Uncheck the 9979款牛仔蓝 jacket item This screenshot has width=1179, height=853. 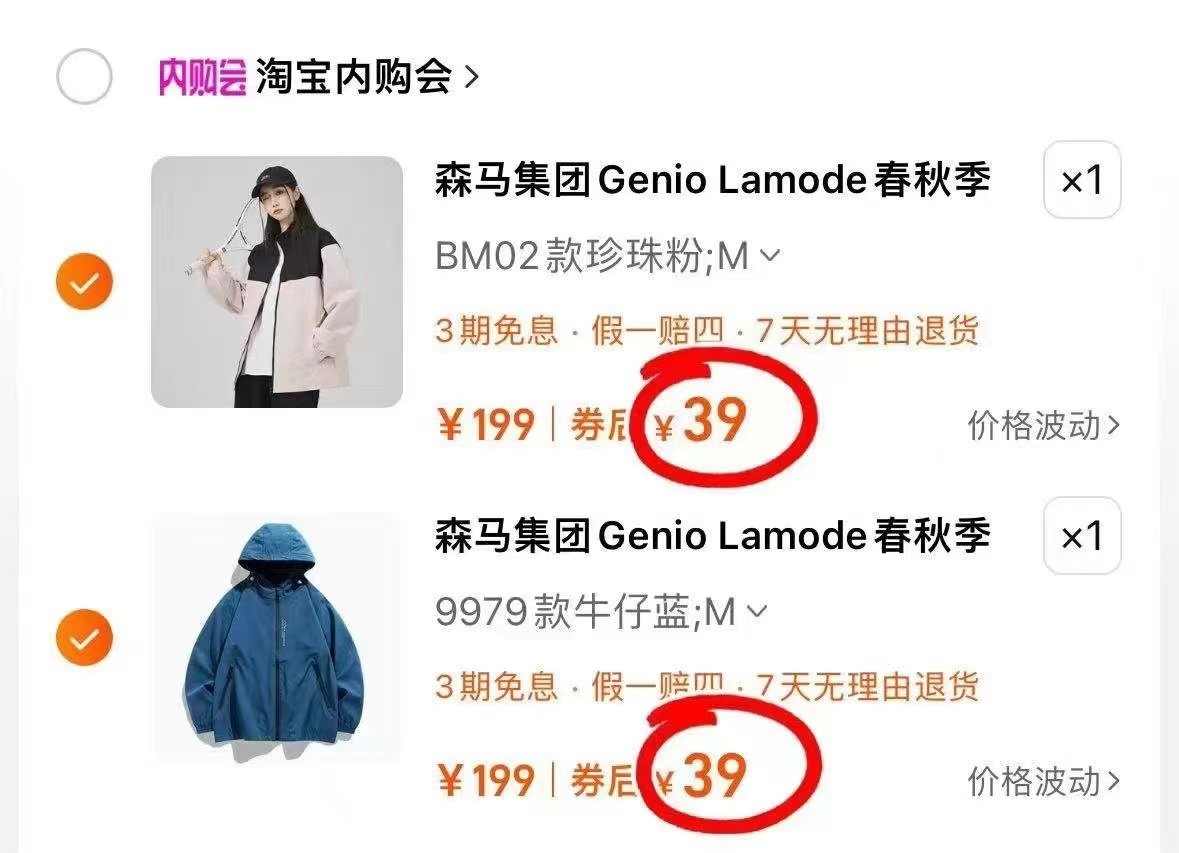point(84,638)
